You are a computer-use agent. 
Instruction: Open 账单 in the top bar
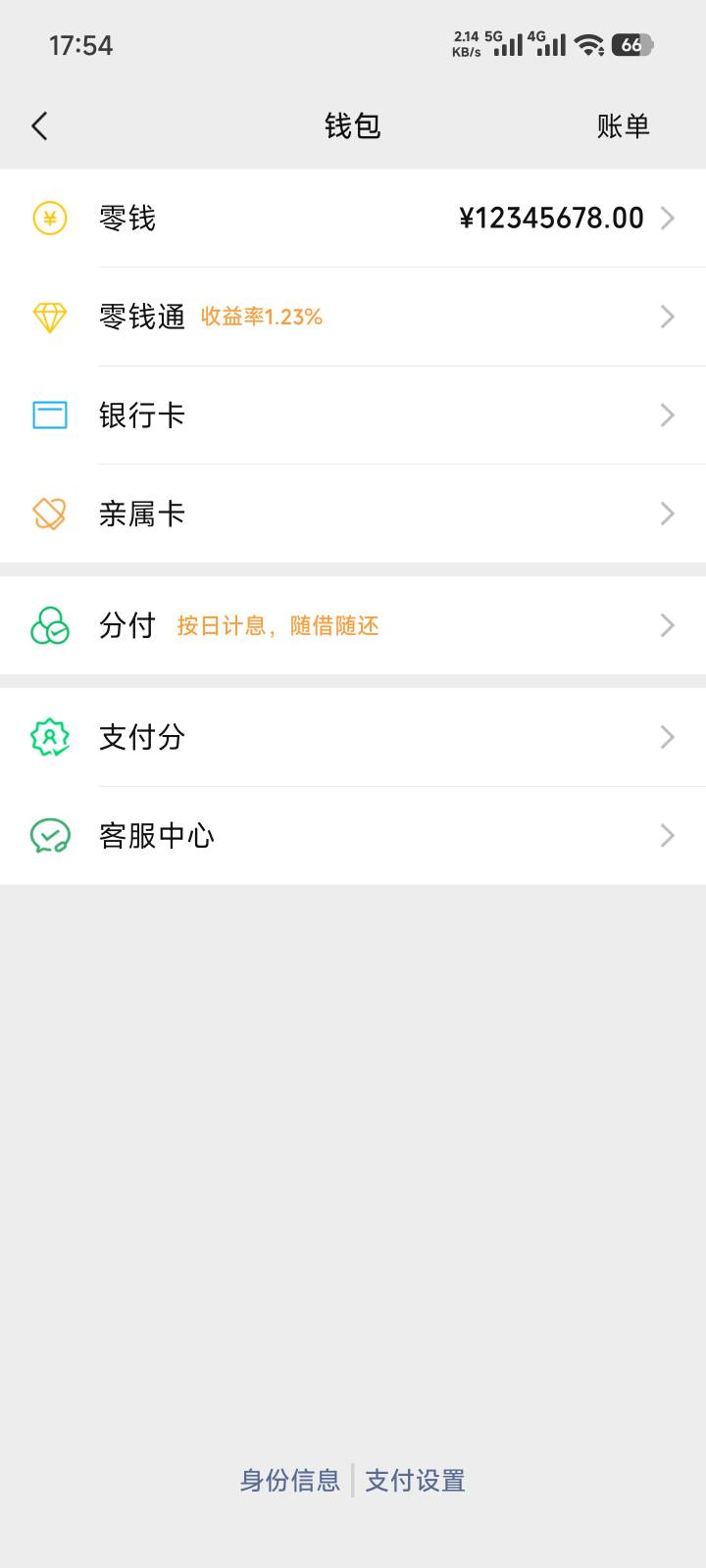623,125
